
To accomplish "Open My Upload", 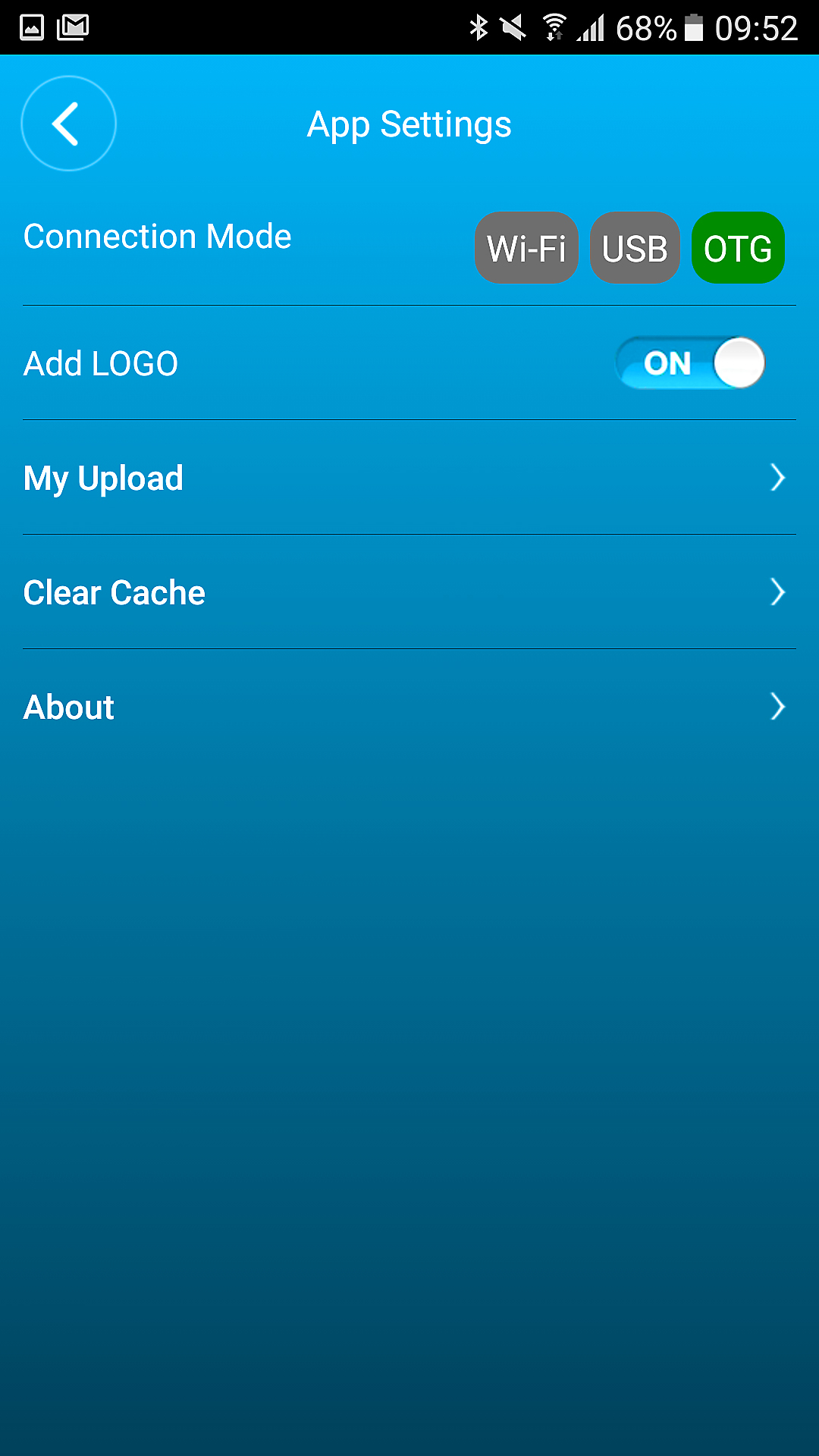I will tap(409, 478).
